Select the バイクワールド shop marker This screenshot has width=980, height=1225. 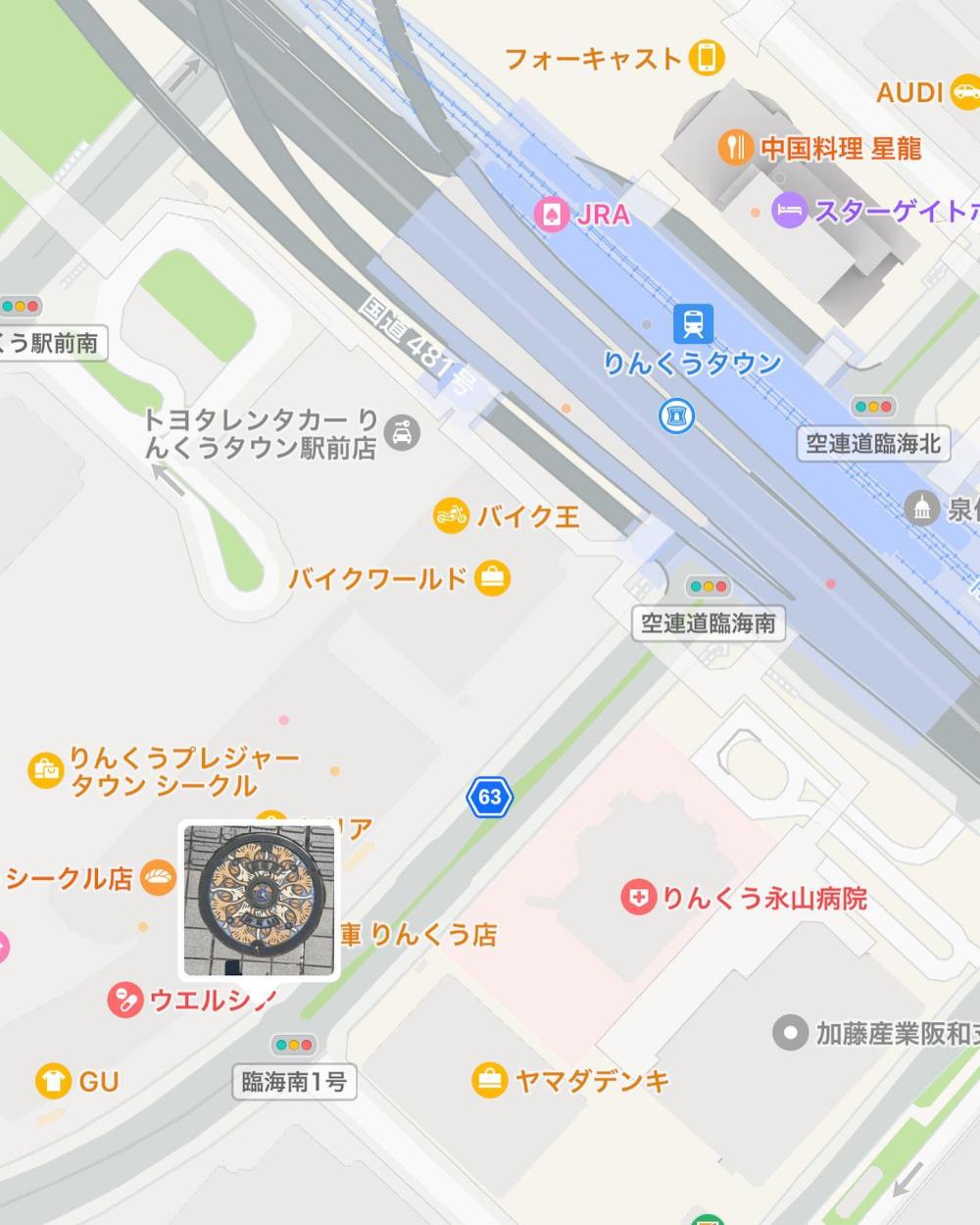(492, 578)
